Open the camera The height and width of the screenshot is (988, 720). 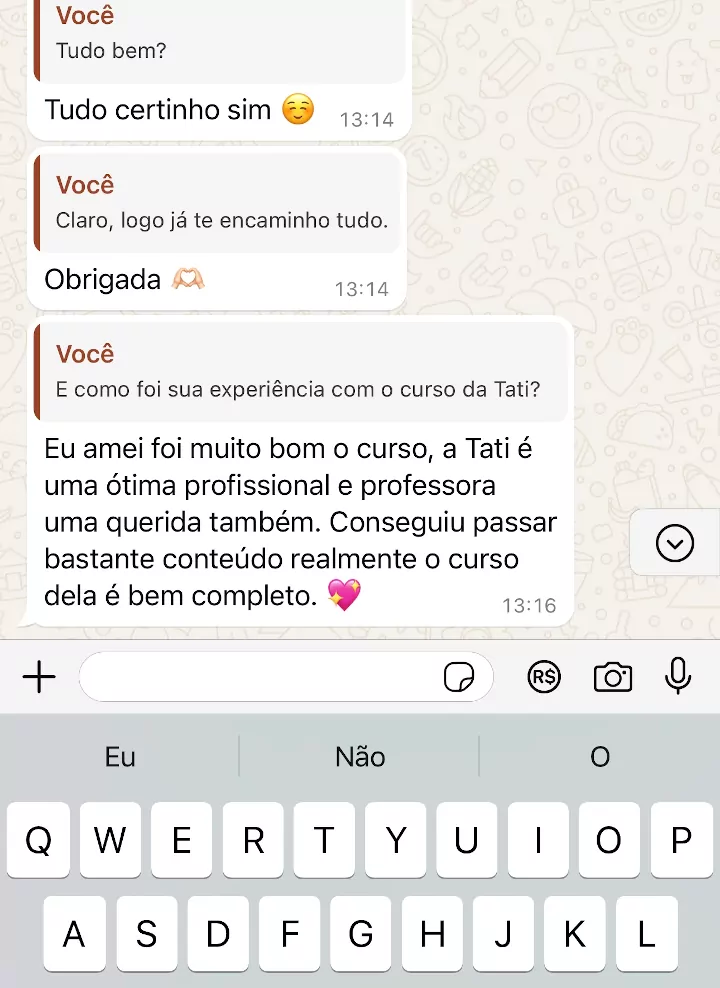(x=612, y=678)
